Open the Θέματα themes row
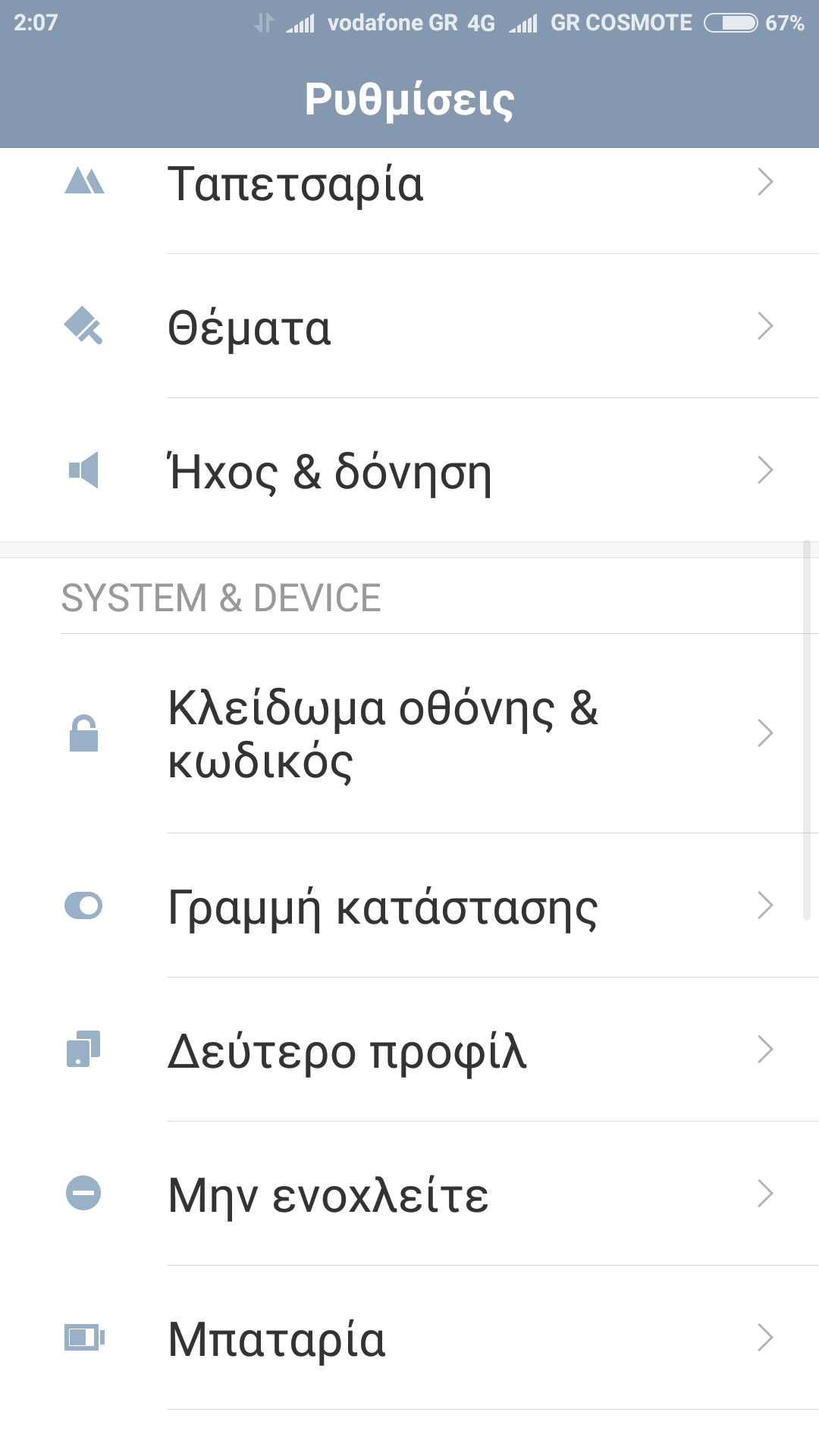Screen dimensions: 819x1456 click(409, 326)
